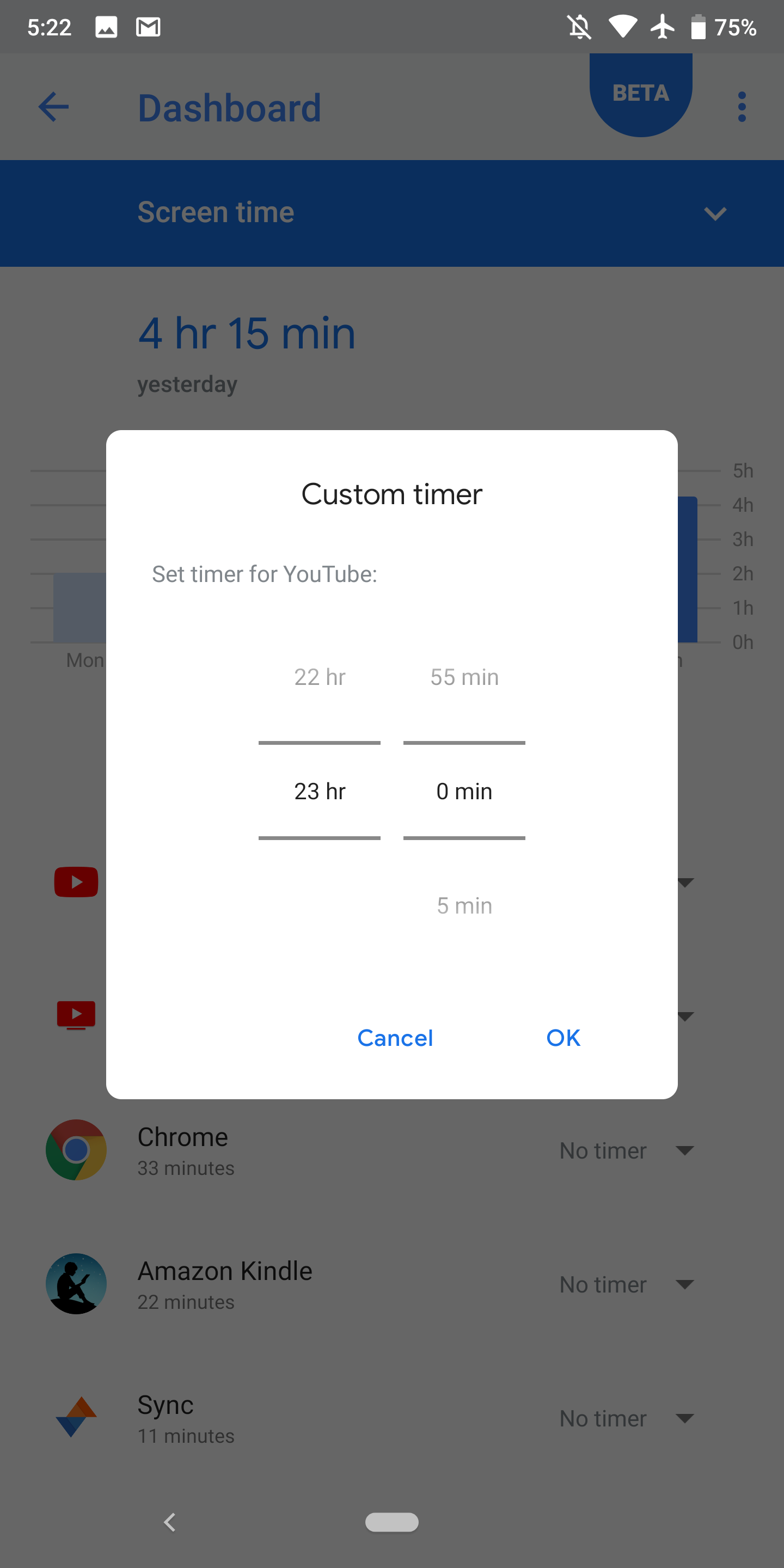
Task: Select 5 min in the minute picker
Action: tap(464, 906)
